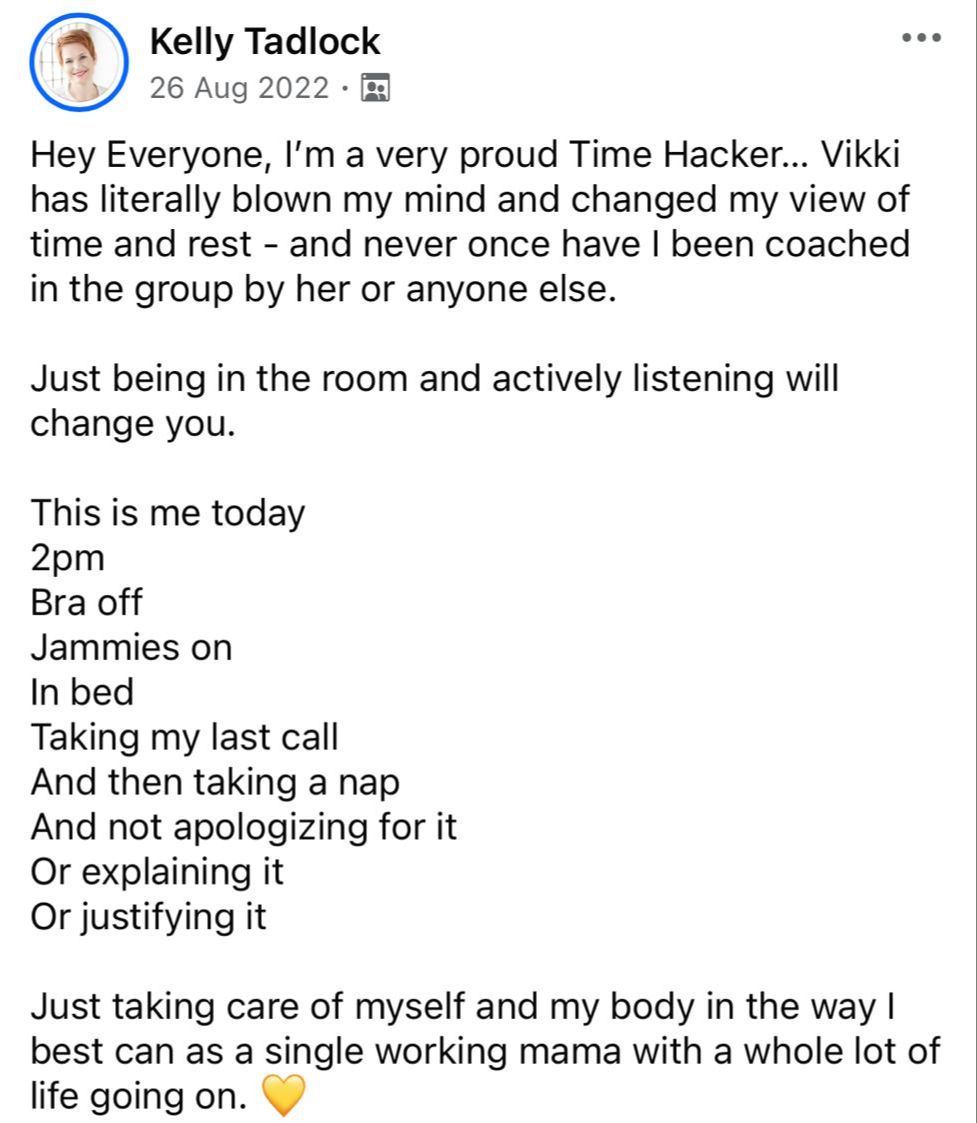Tap the group audience icon beside the date
The image size is (977, 1123).
point(375,87)
